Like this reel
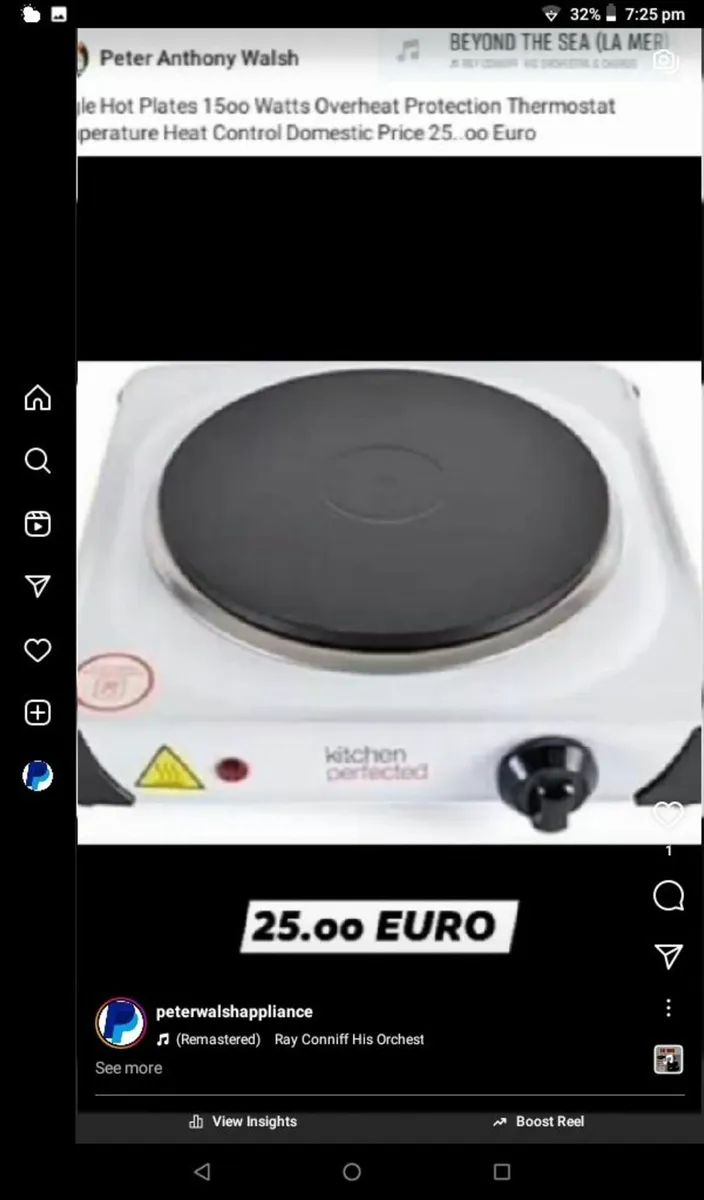 point(668,814)
